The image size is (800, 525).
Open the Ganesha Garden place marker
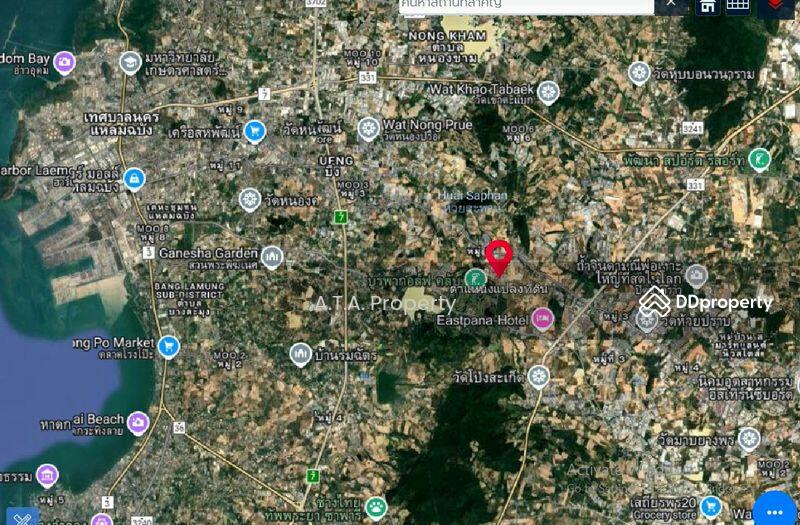pyautogui.click(x=272, y=257)
